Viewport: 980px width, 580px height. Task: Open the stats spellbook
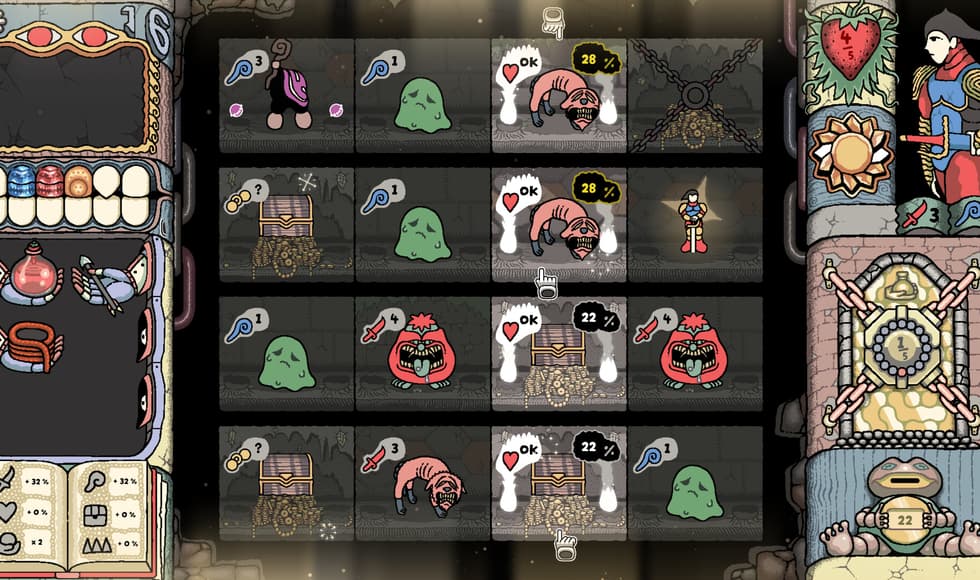tap(75, 520)
